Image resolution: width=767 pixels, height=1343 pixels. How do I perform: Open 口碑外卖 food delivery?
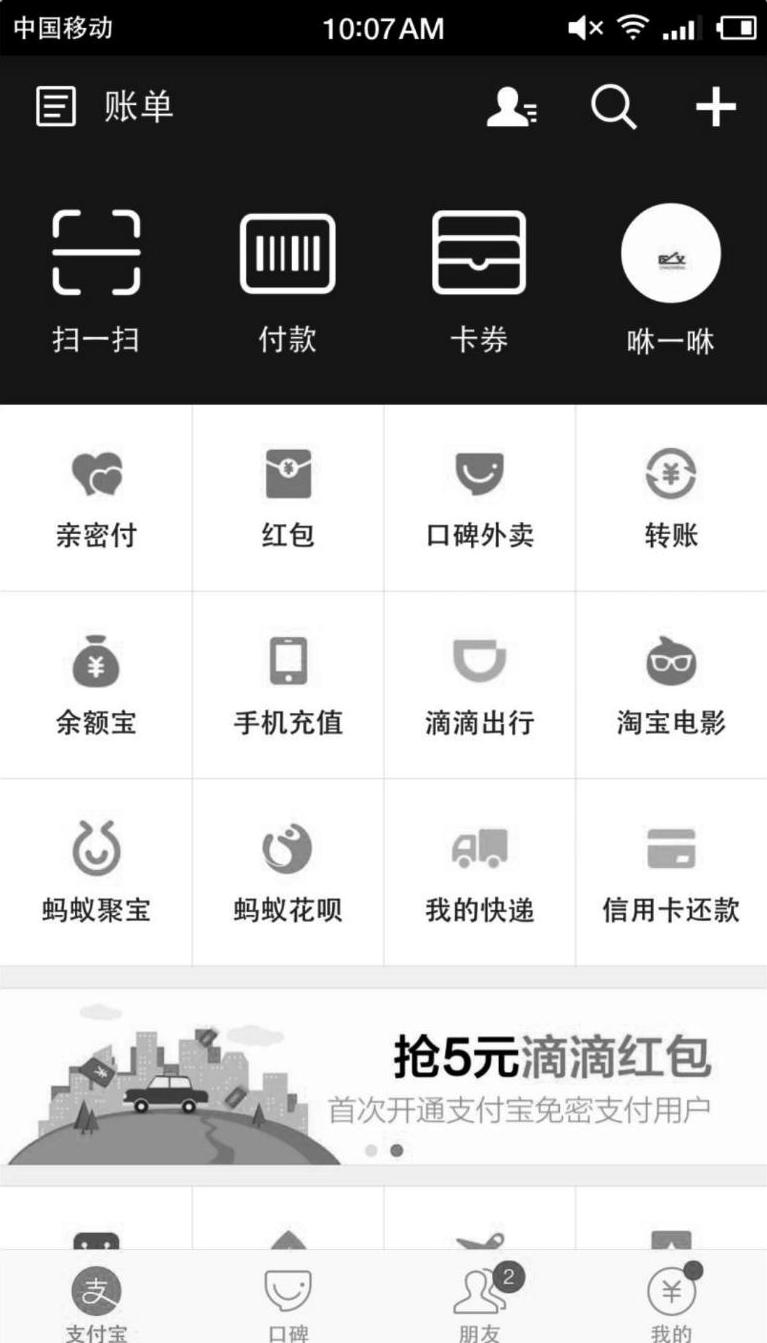click(x=479, y=498)
